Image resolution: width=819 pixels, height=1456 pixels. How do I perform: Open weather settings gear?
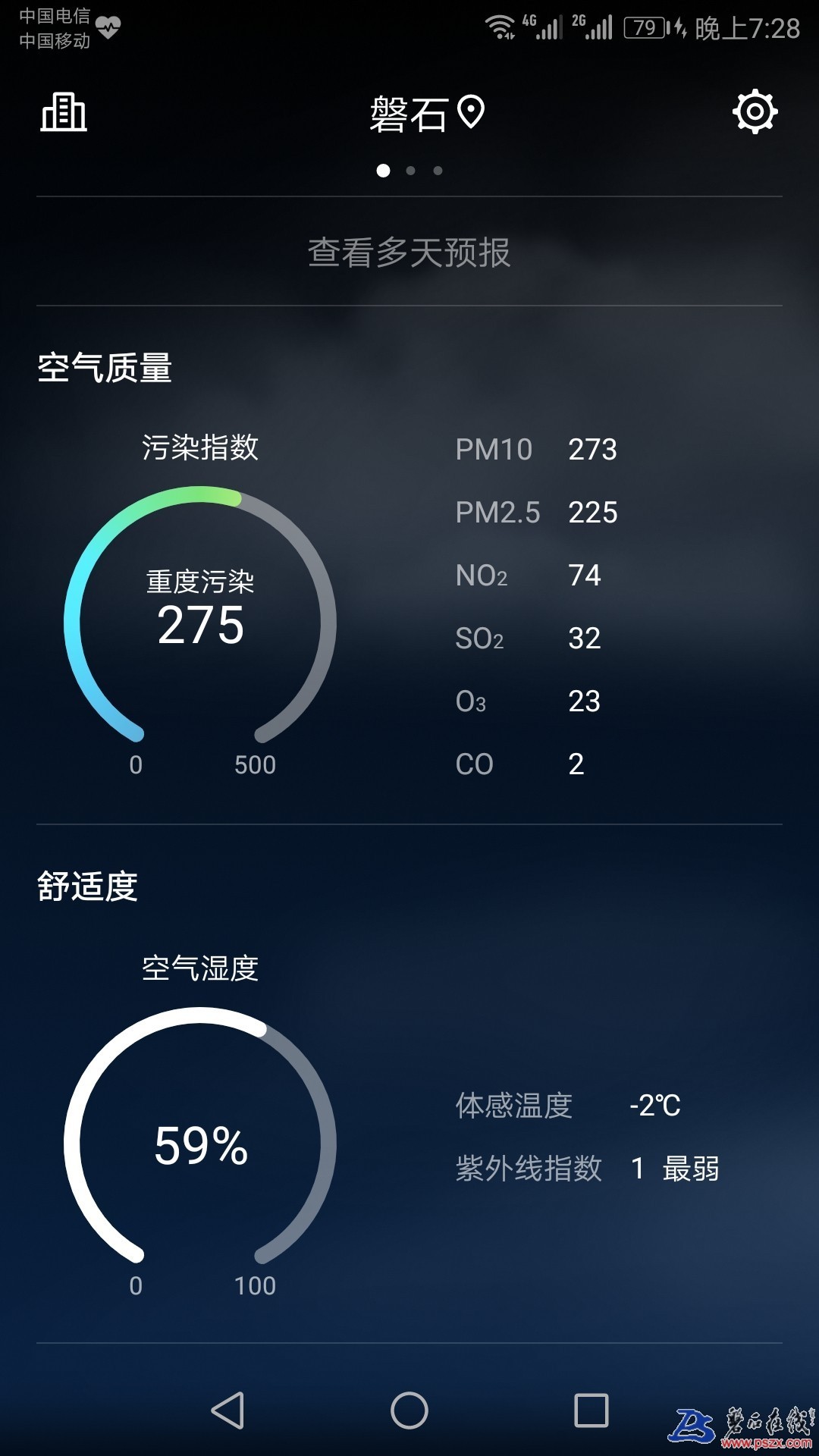coord(755,112)
